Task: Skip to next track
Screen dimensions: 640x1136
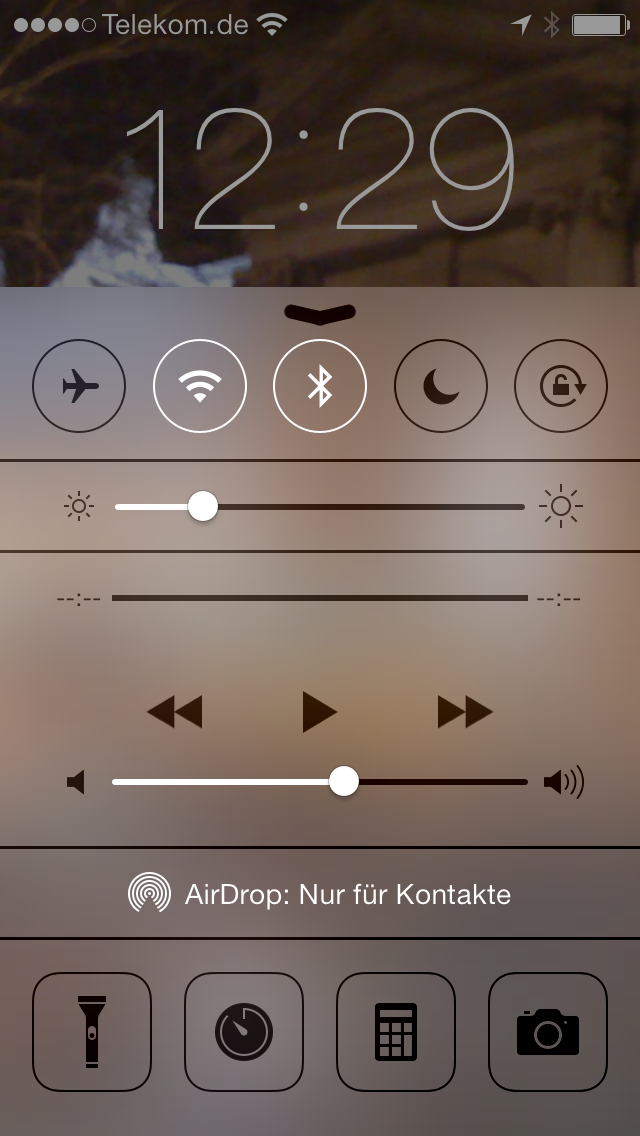Action: click(x=465, y=712)
